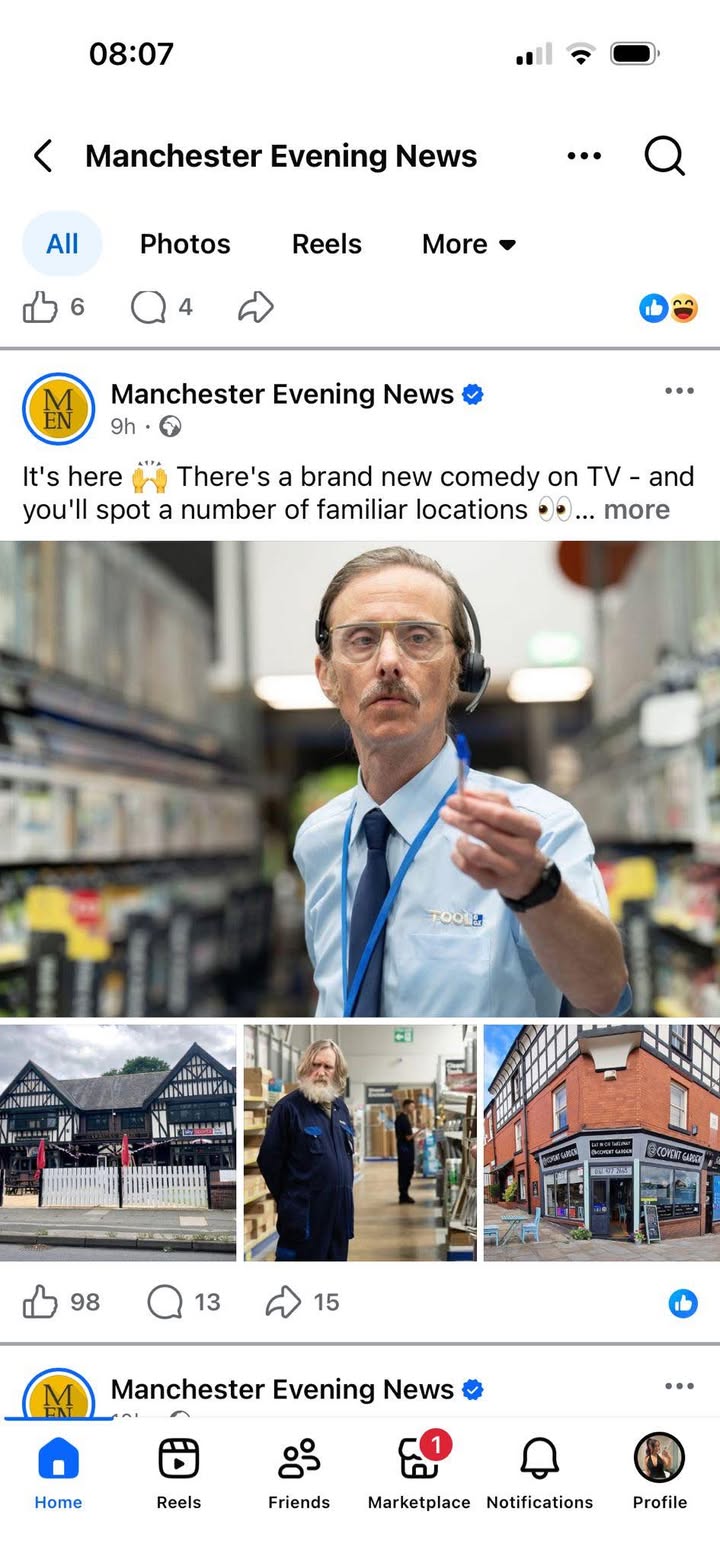This screenshot has width=720, height=1560.
Task: Switch to the Photos tab
Action: pyautogui.click(x=185, y=244)
